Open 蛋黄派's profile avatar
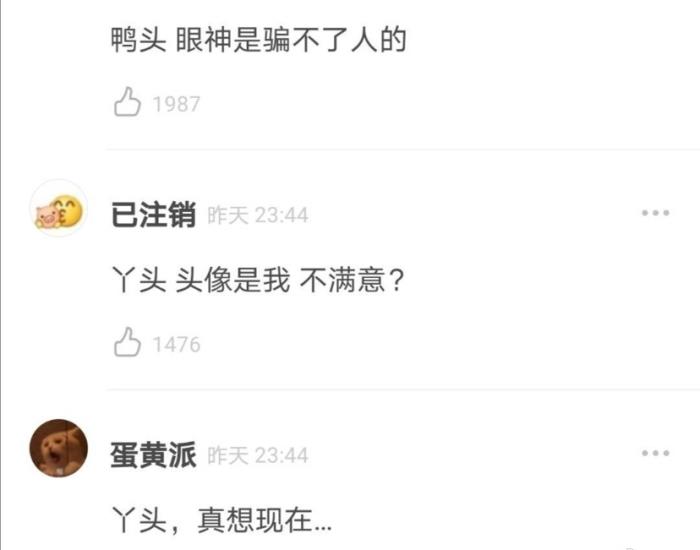The width and height of the screenshot is (700, 550). point(59,449)
